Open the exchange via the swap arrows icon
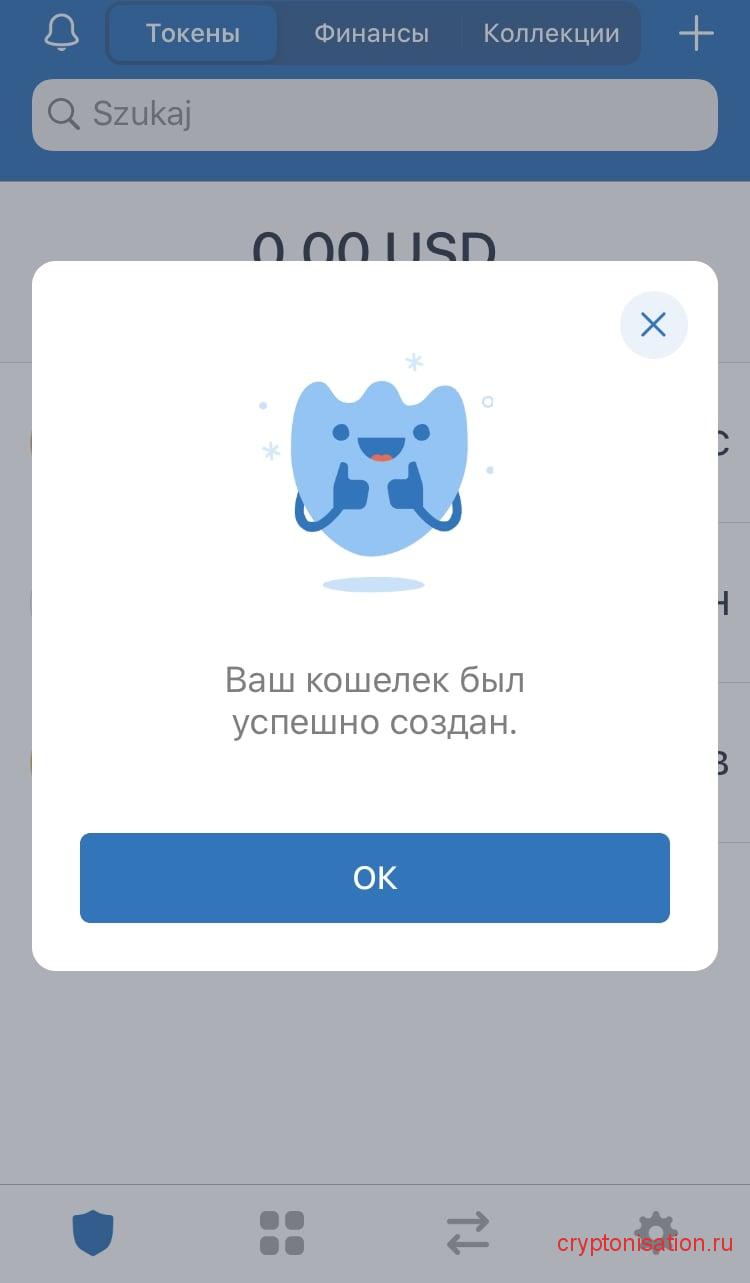Viewport: 750px width, 1283px height. (x=468, y=1233)
